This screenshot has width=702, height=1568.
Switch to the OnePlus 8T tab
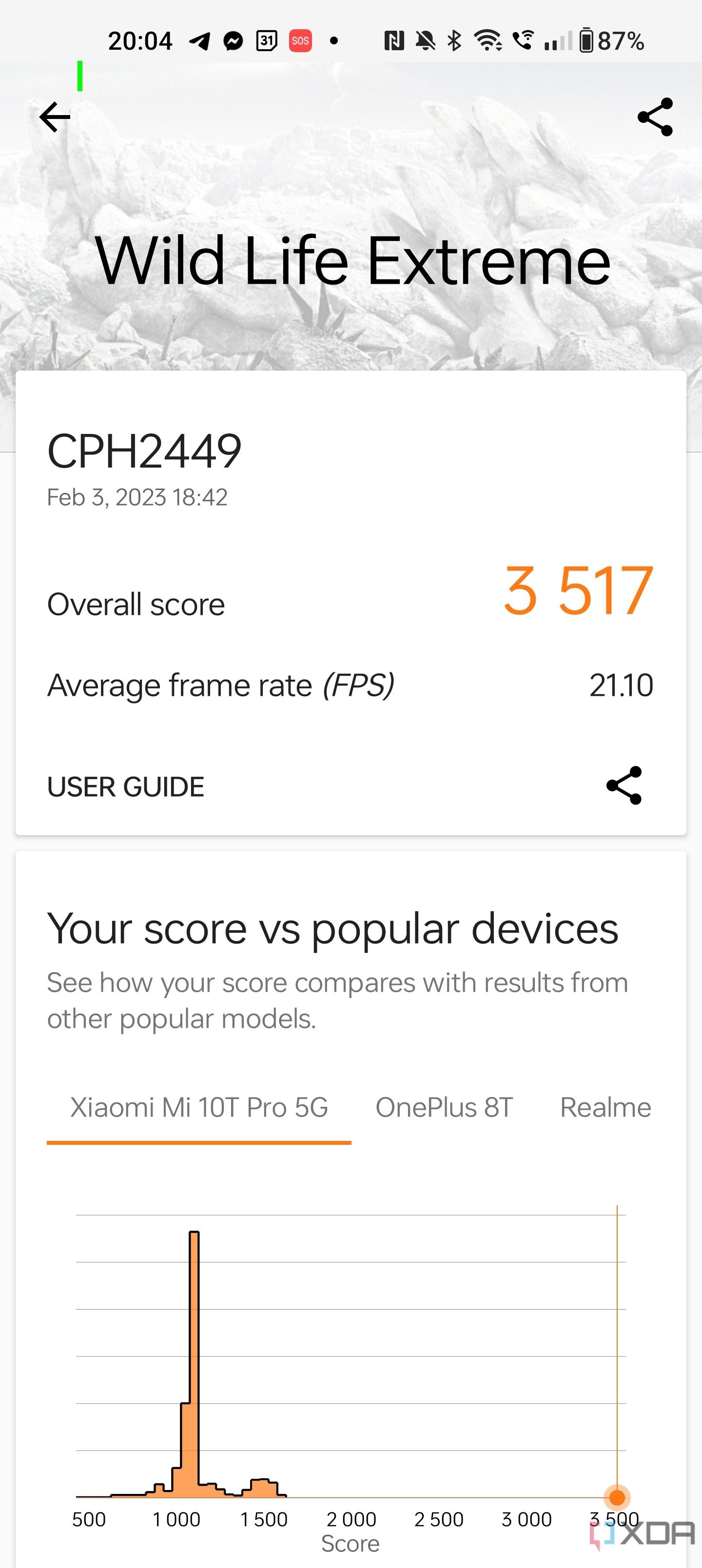coord(444,1108)
